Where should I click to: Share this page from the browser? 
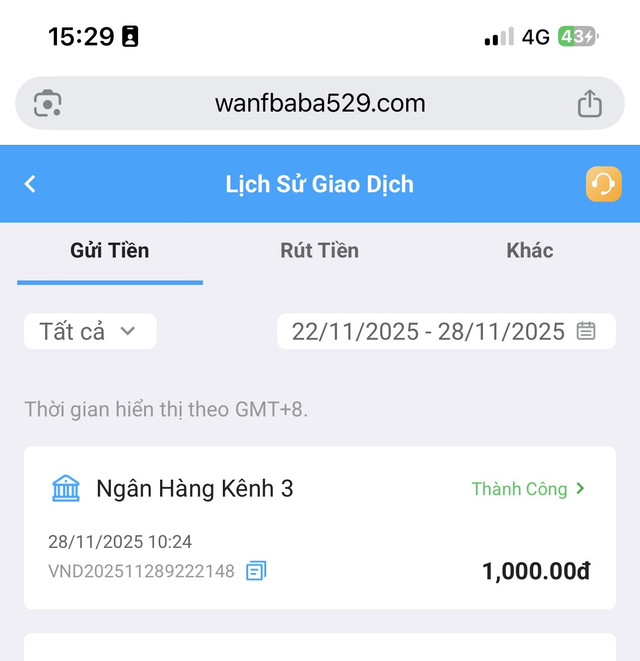click(590, 103)
